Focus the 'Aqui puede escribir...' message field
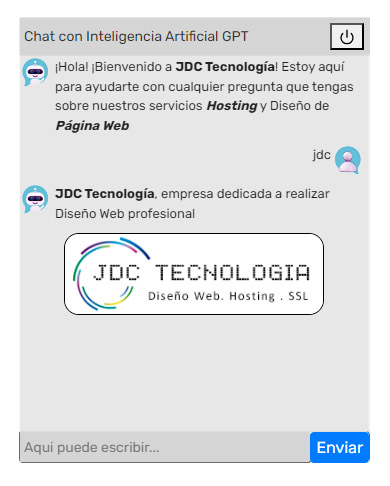This screenshot has width=390, height=486. [x=165, y=447]
